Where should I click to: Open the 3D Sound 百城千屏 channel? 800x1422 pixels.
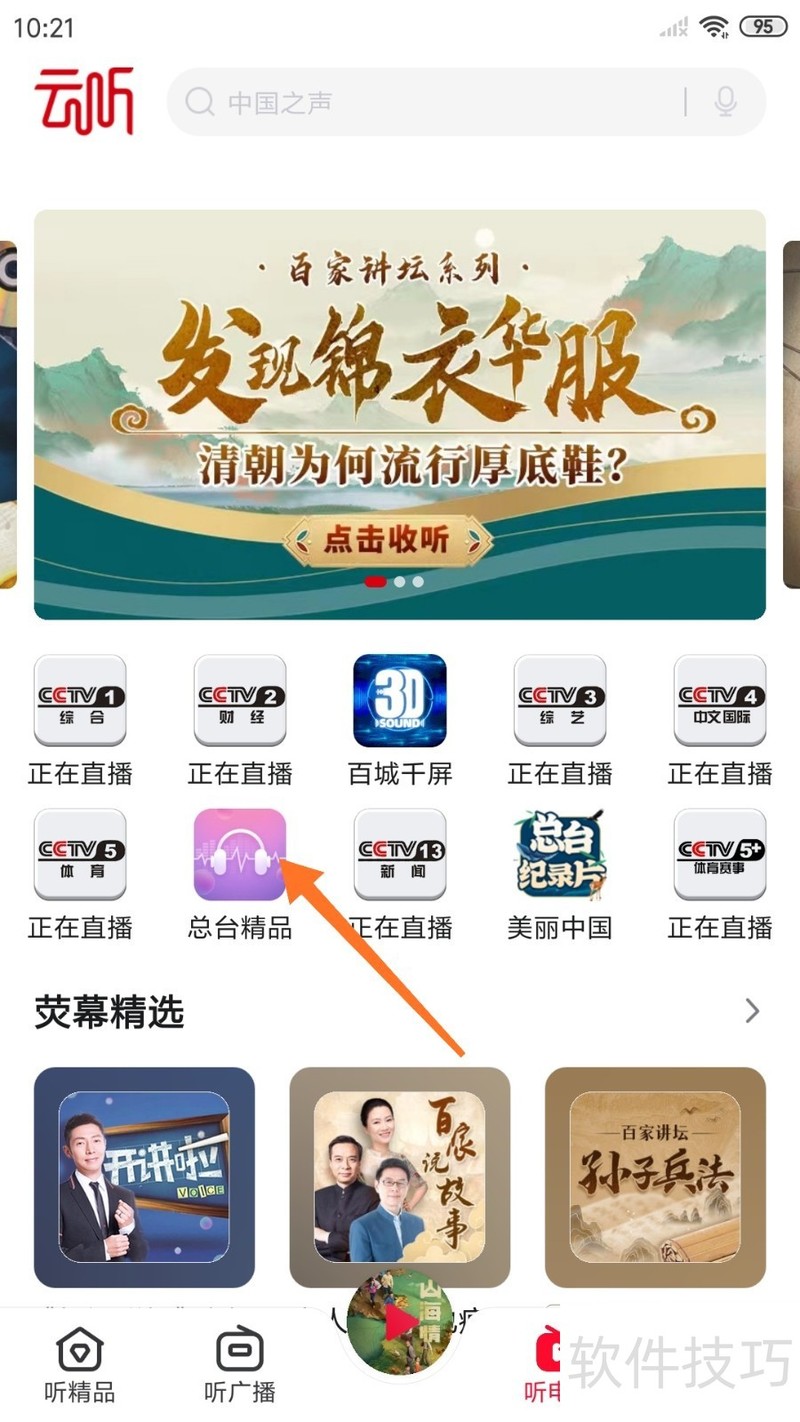pyautogui.click(x=400, y=701)
